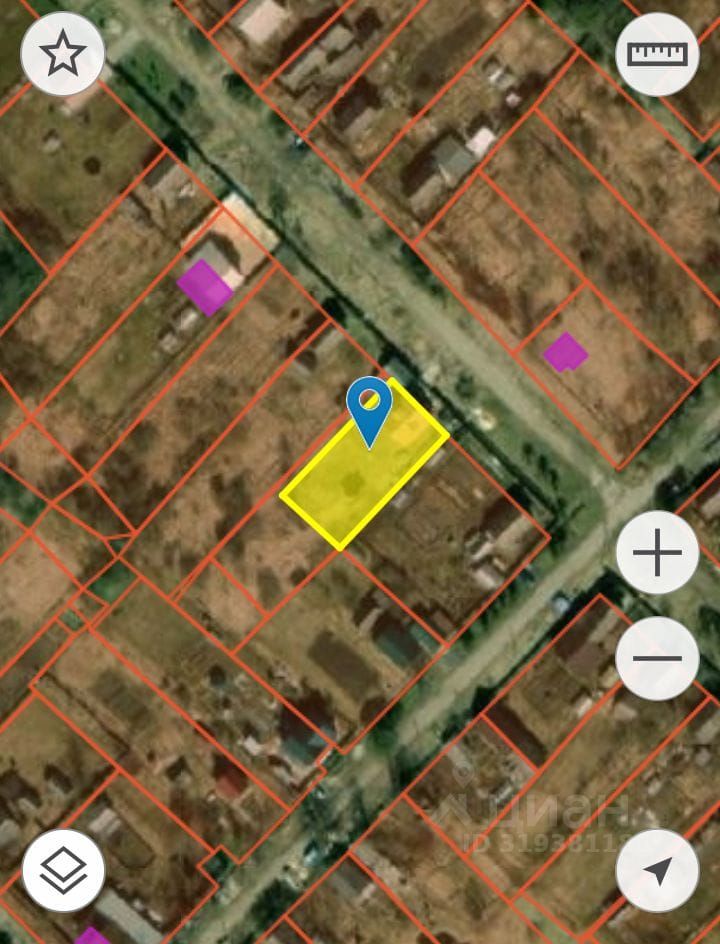Add this plot to favorites
Viewport: 720px width, 944px height.
click(63, 54)
